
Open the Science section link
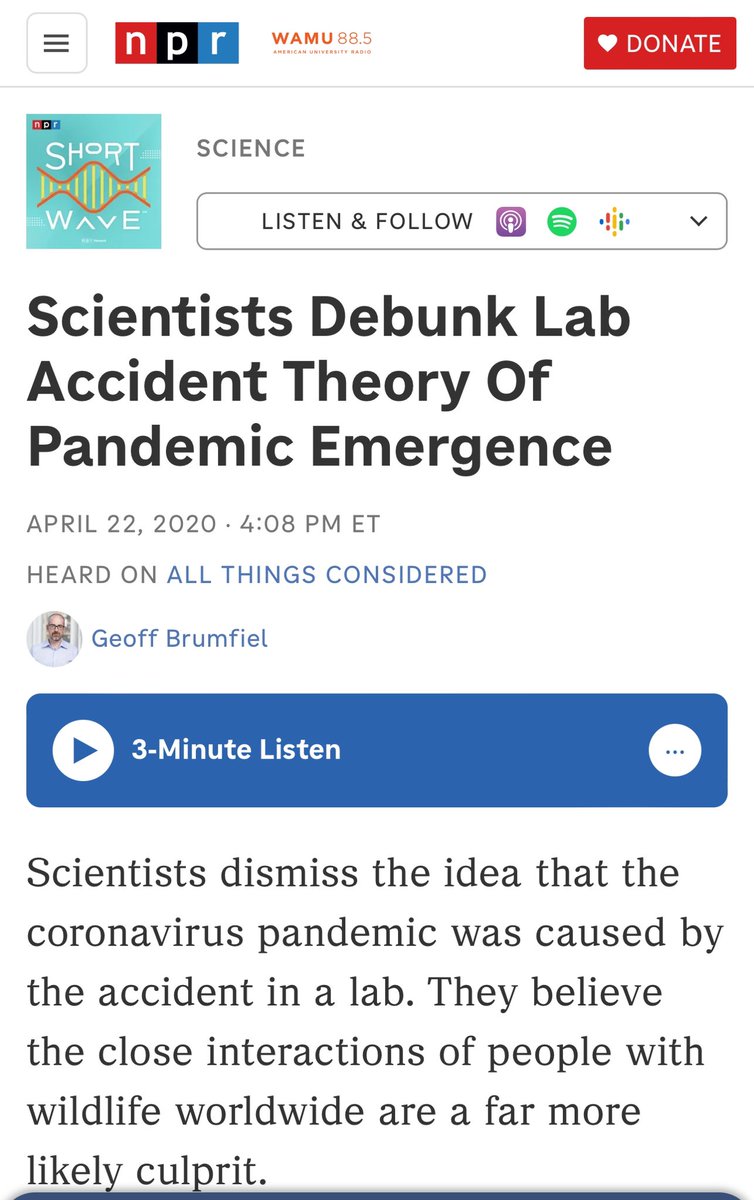[x=251, y=149]
